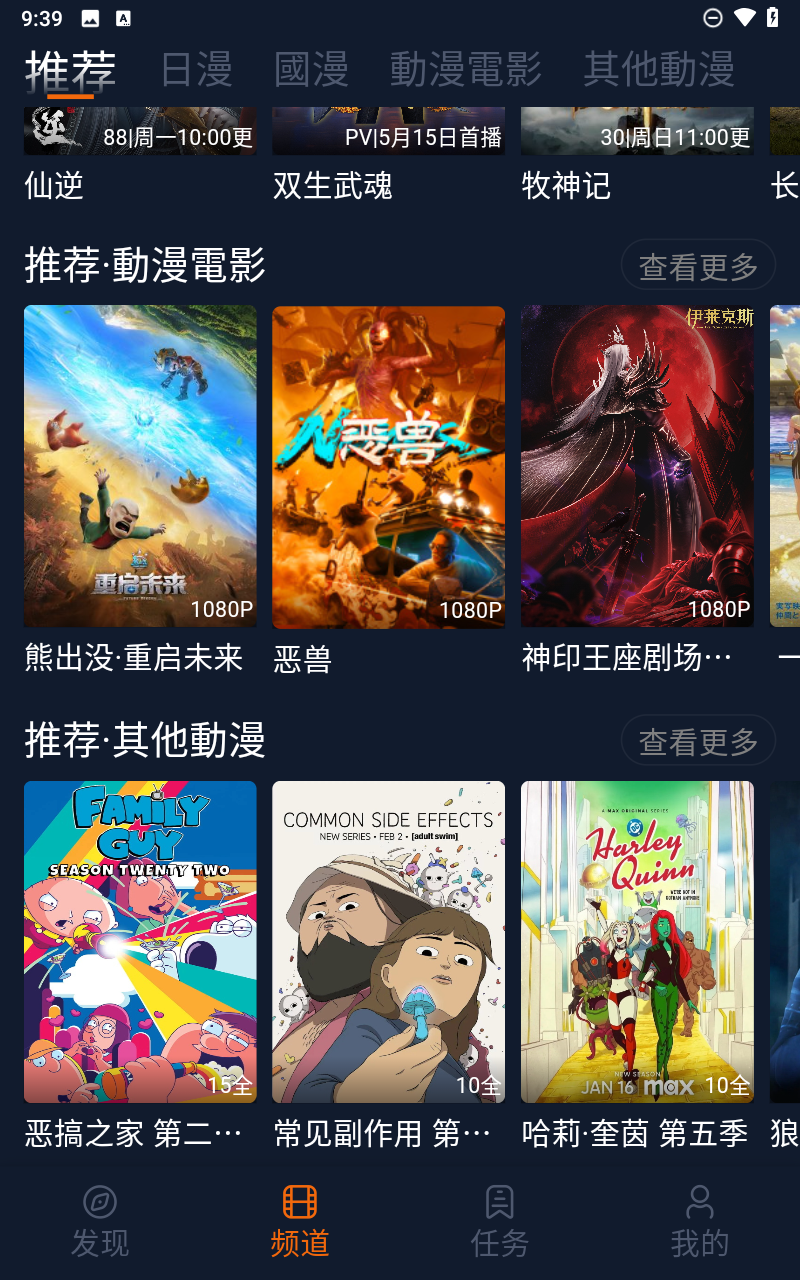
Task: Open the 動漫電影 tab
Action: [465, 70]
